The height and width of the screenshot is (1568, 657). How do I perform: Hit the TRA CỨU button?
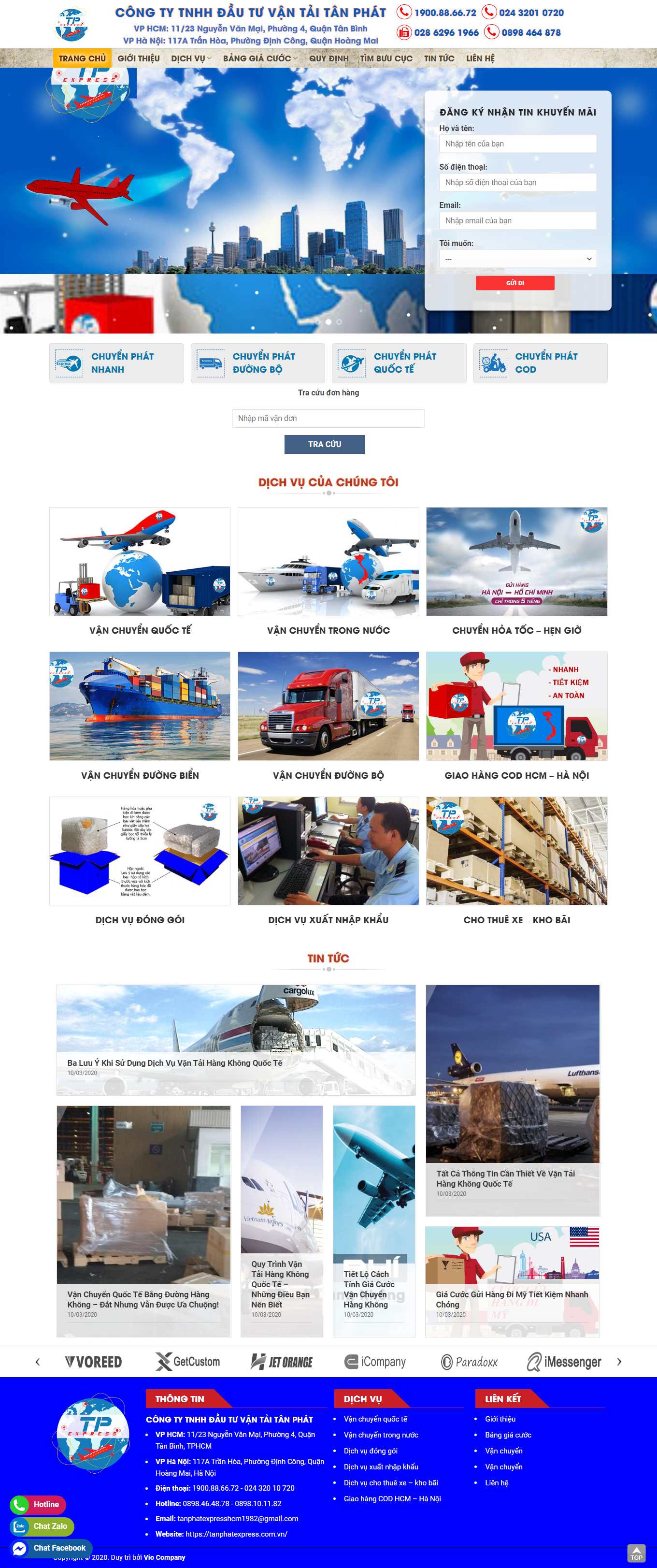click(324, 444)
